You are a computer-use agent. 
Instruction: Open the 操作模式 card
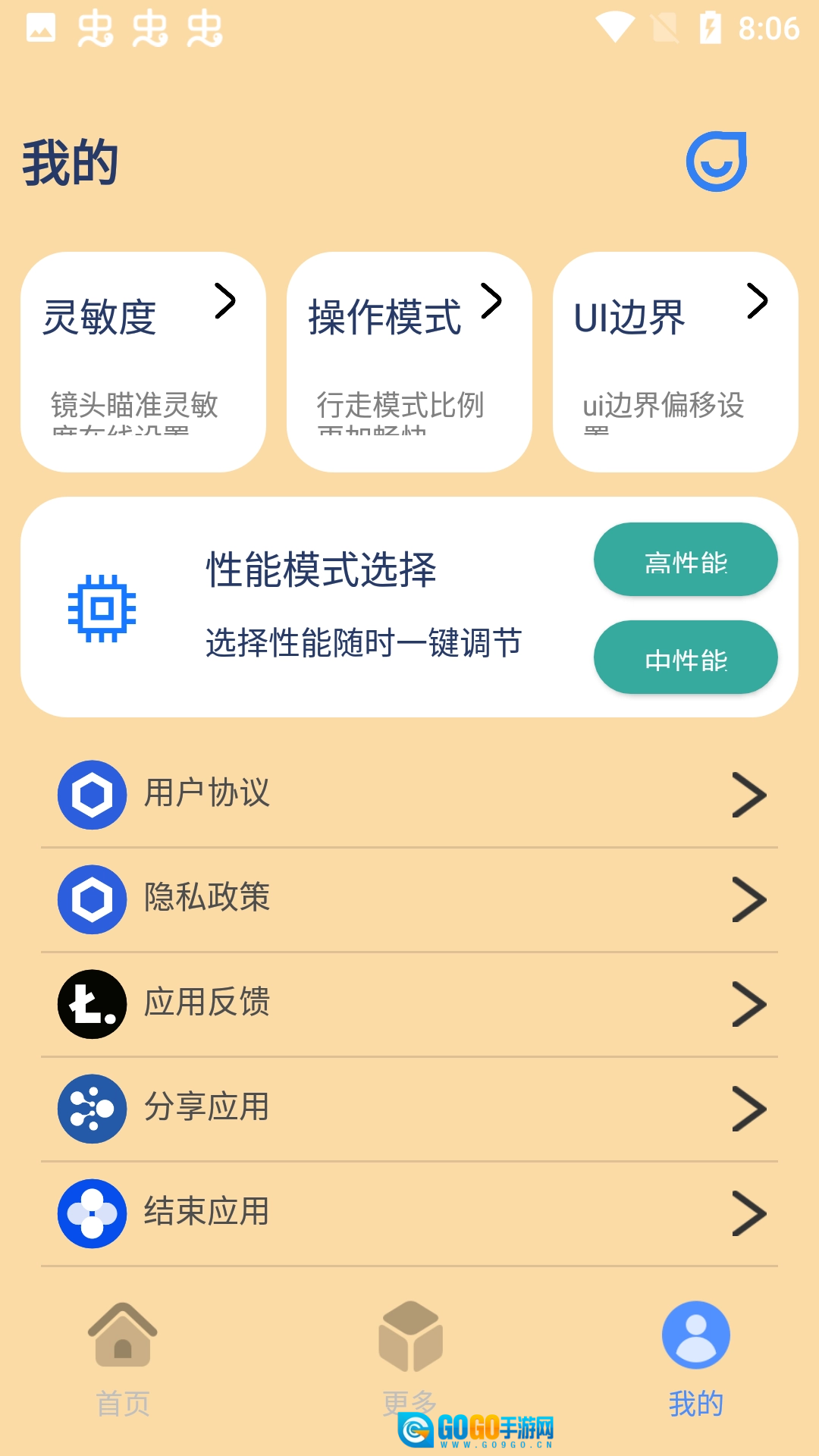coord(409,362)
